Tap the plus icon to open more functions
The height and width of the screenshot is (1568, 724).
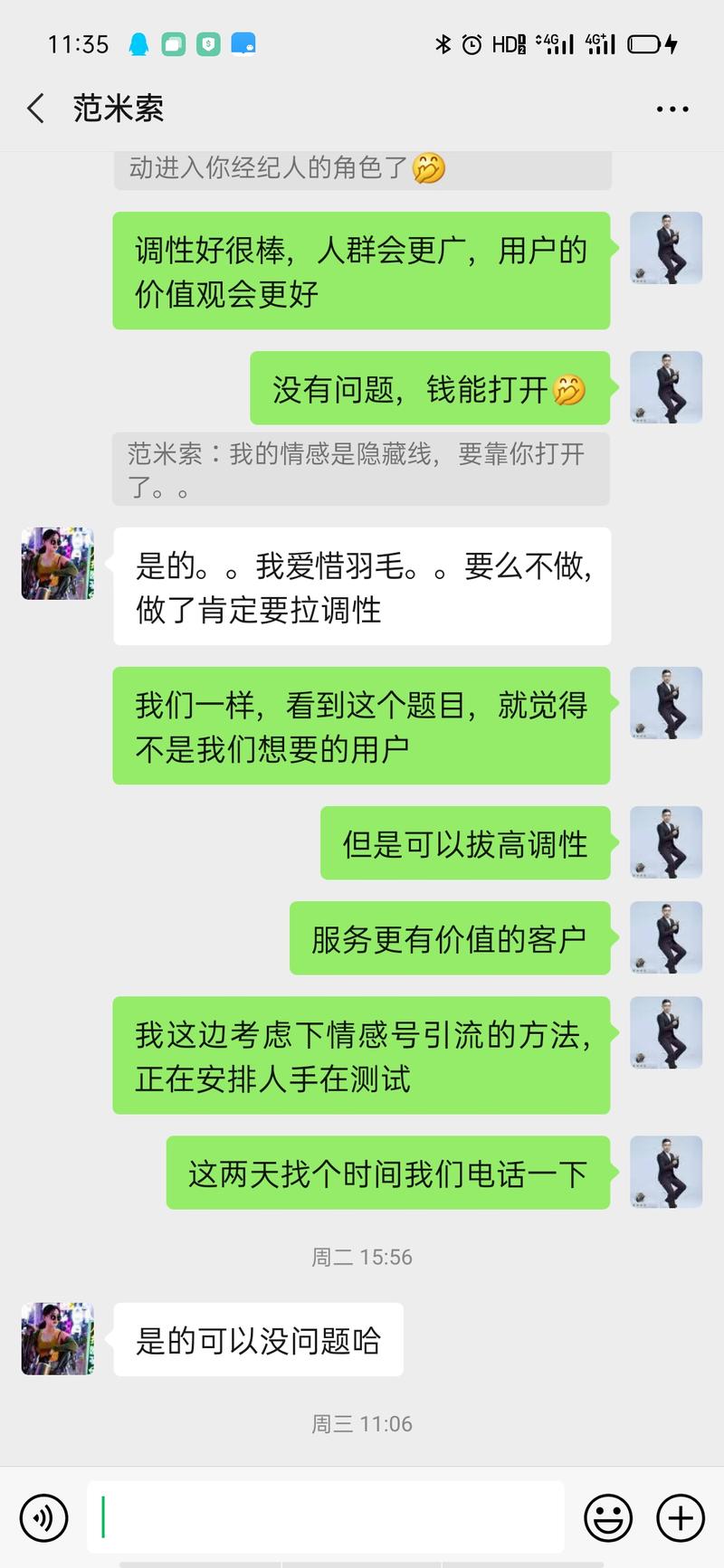681,1518
